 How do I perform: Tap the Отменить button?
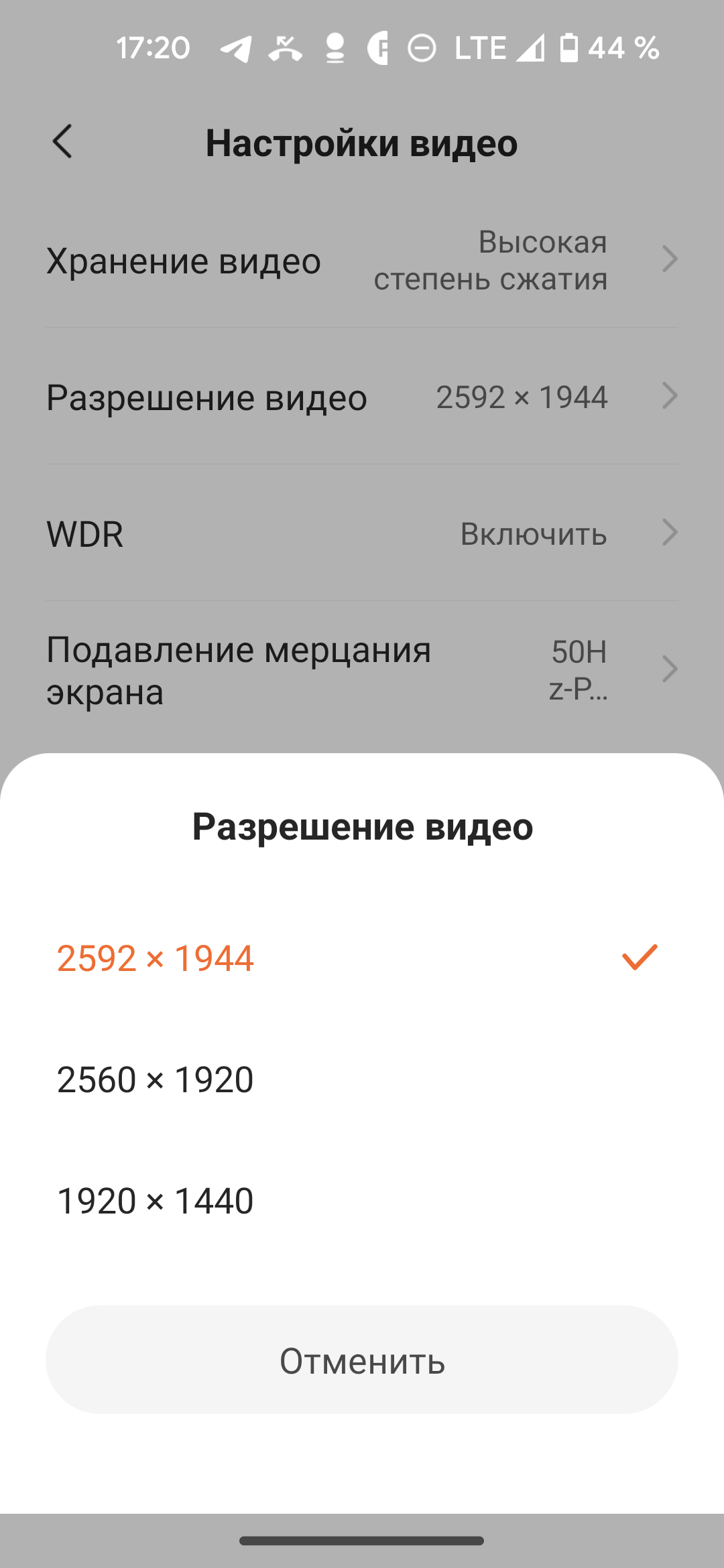pyautogui.click(x=362, y=1360)
